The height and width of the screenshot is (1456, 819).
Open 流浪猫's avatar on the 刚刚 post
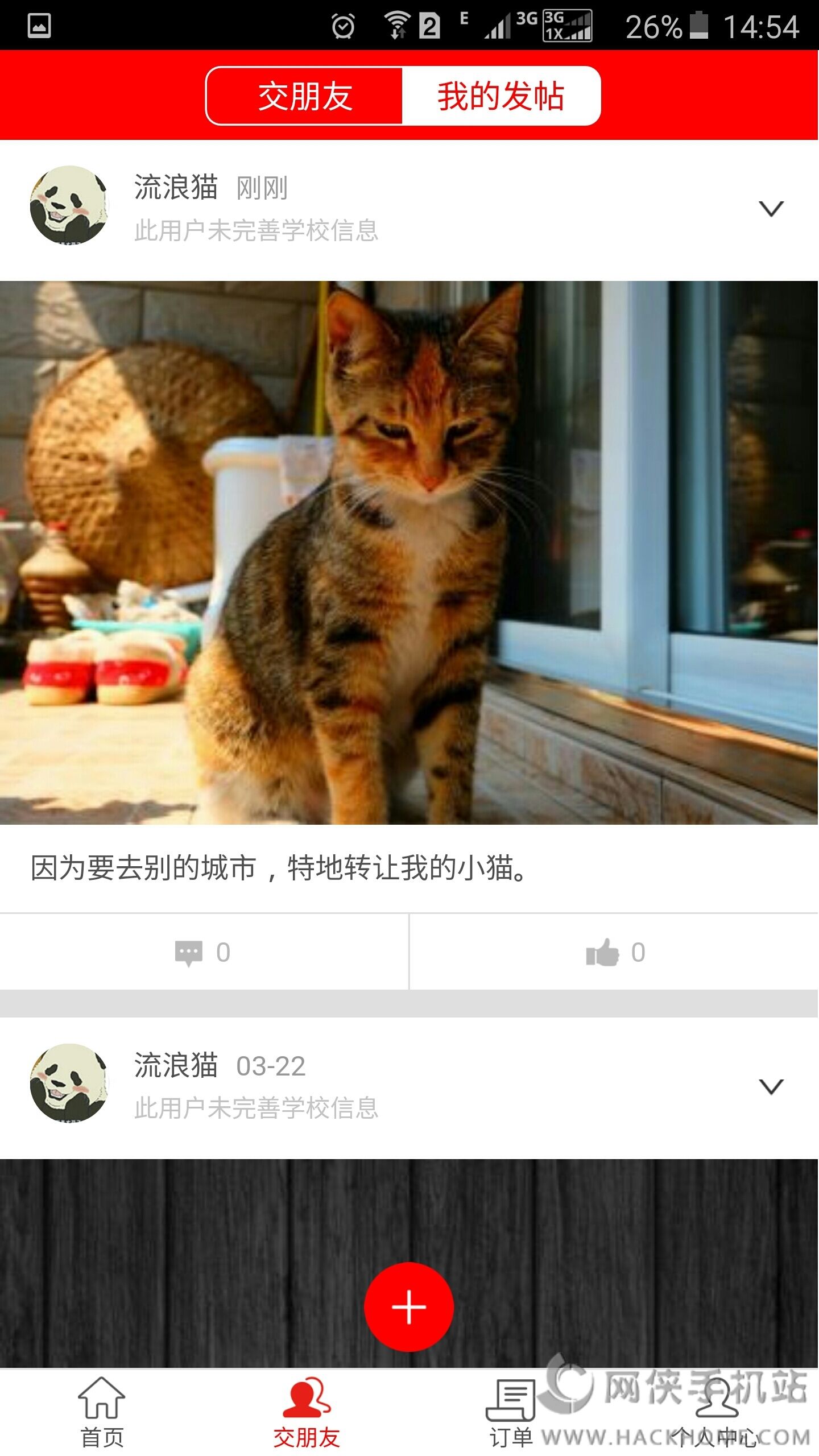pos(69,205)
